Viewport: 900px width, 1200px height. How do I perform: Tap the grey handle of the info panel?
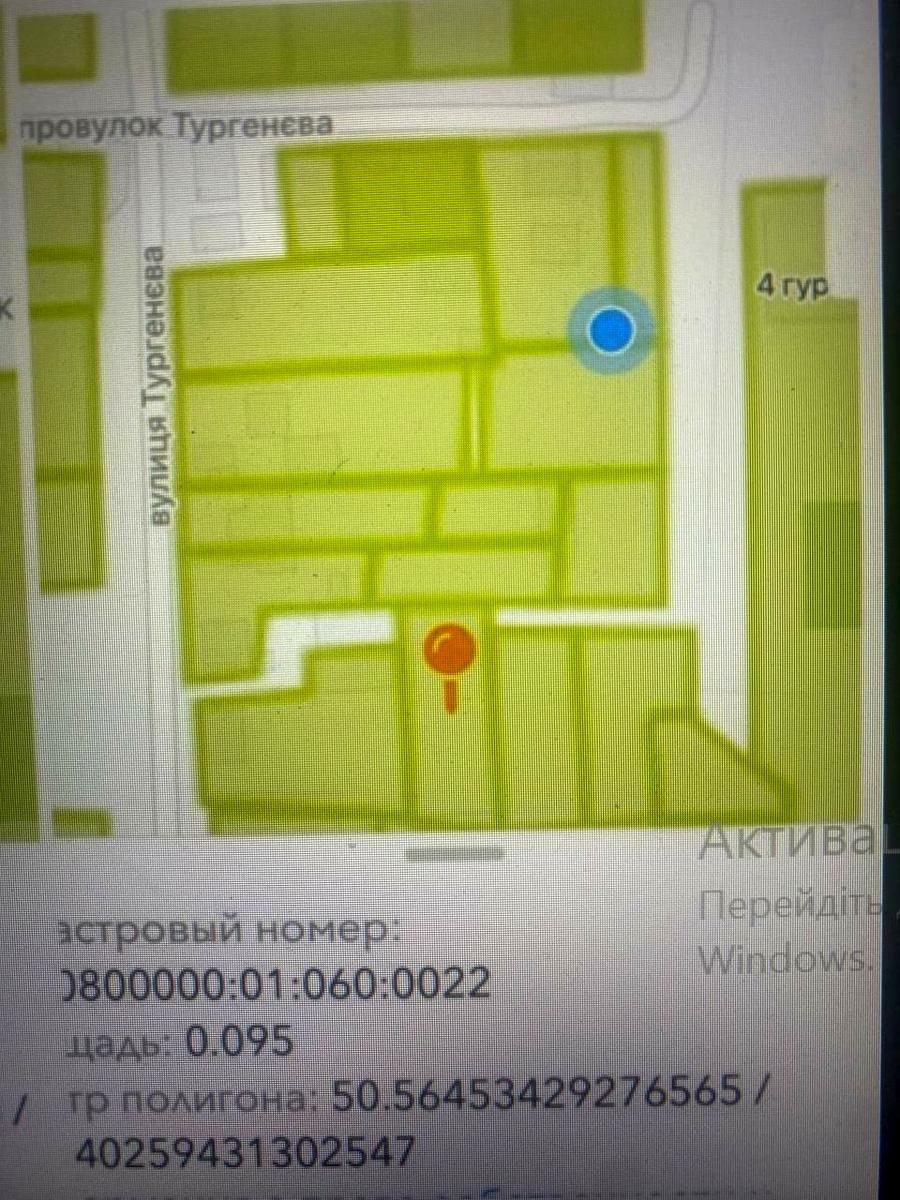pyautogui.click(x=456, y=853)
